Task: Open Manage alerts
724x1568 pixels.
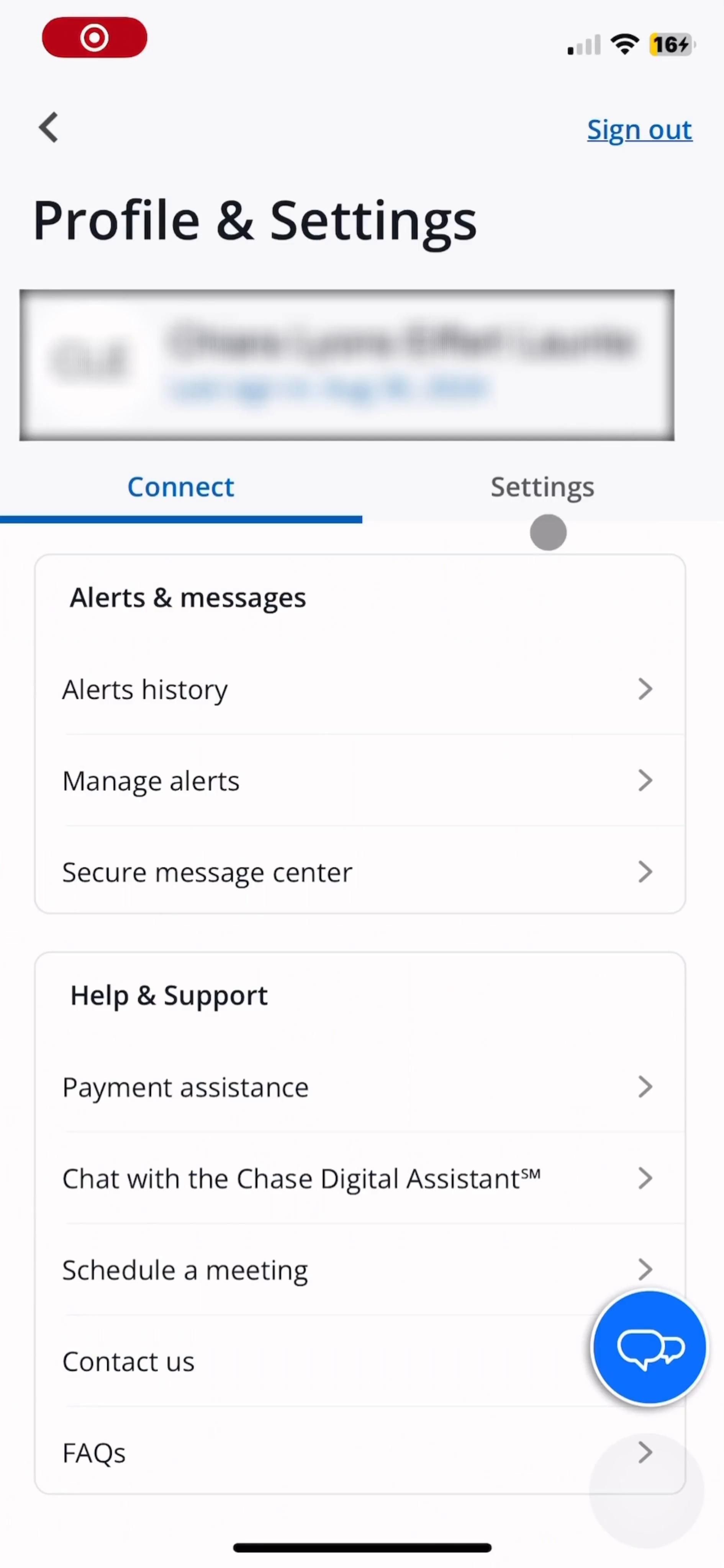Action: click(359, 781)
